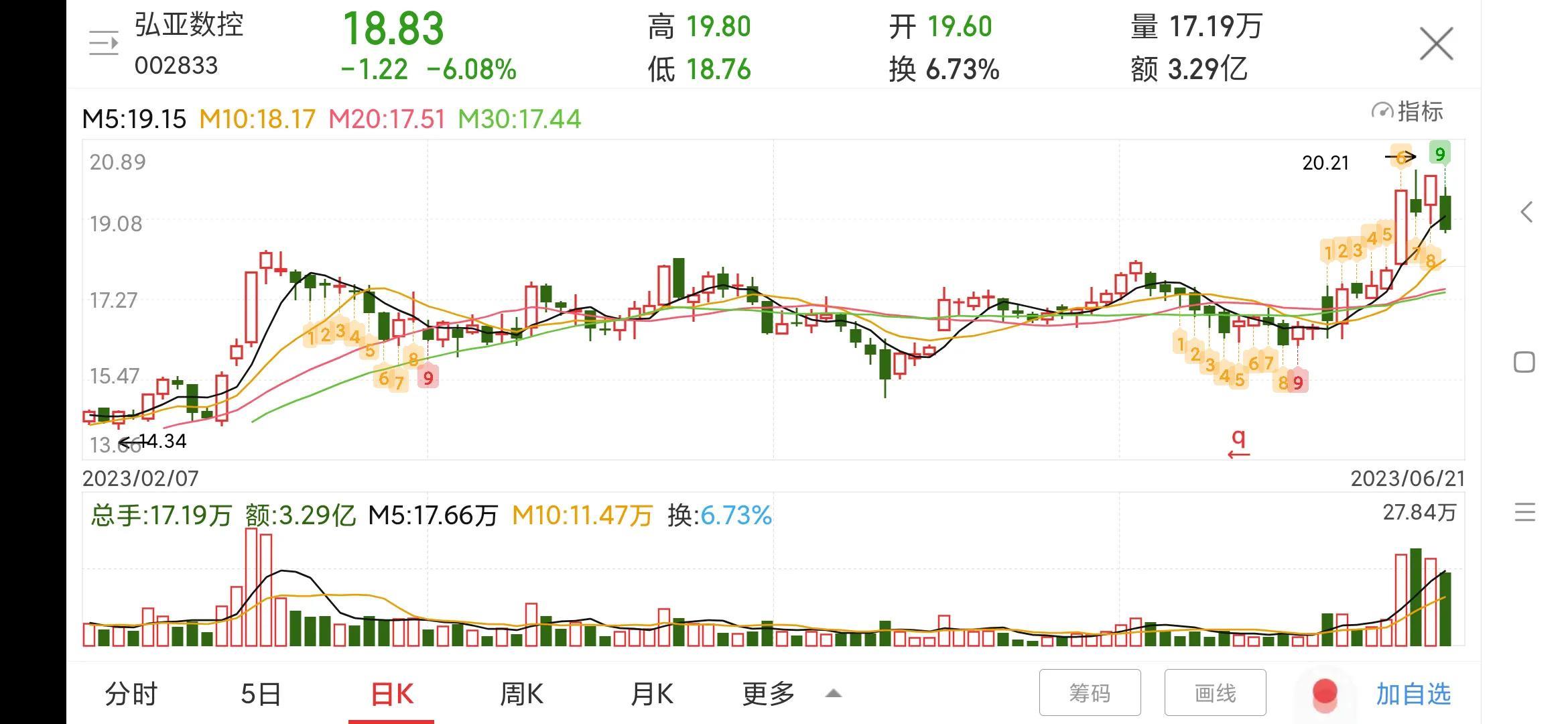
Task: Open the stock list switcher icon
Action: pyautogui.click(x=104, y=44)
